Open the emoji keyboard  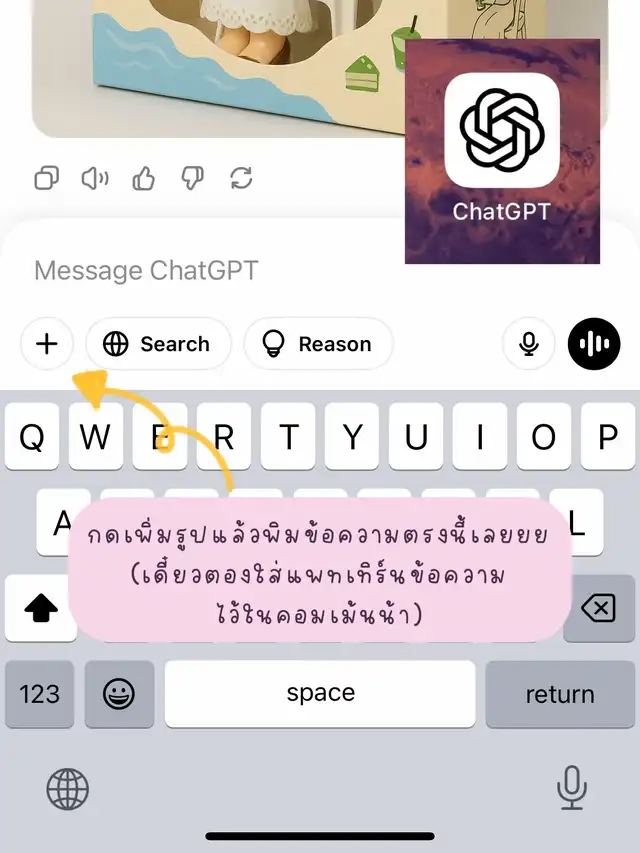tap(118, 694)
